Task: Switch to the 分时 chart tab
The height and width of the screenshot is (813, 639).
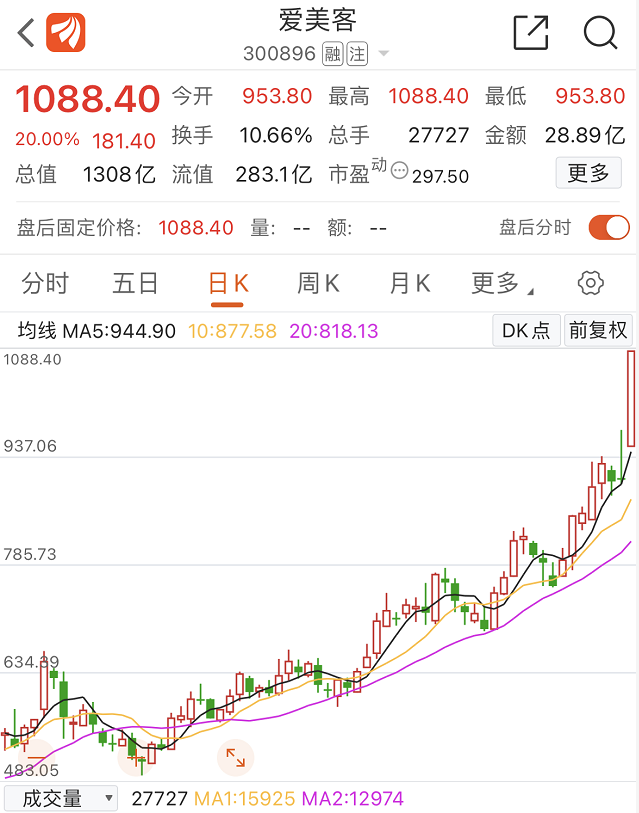Action: tap(45, 284)
